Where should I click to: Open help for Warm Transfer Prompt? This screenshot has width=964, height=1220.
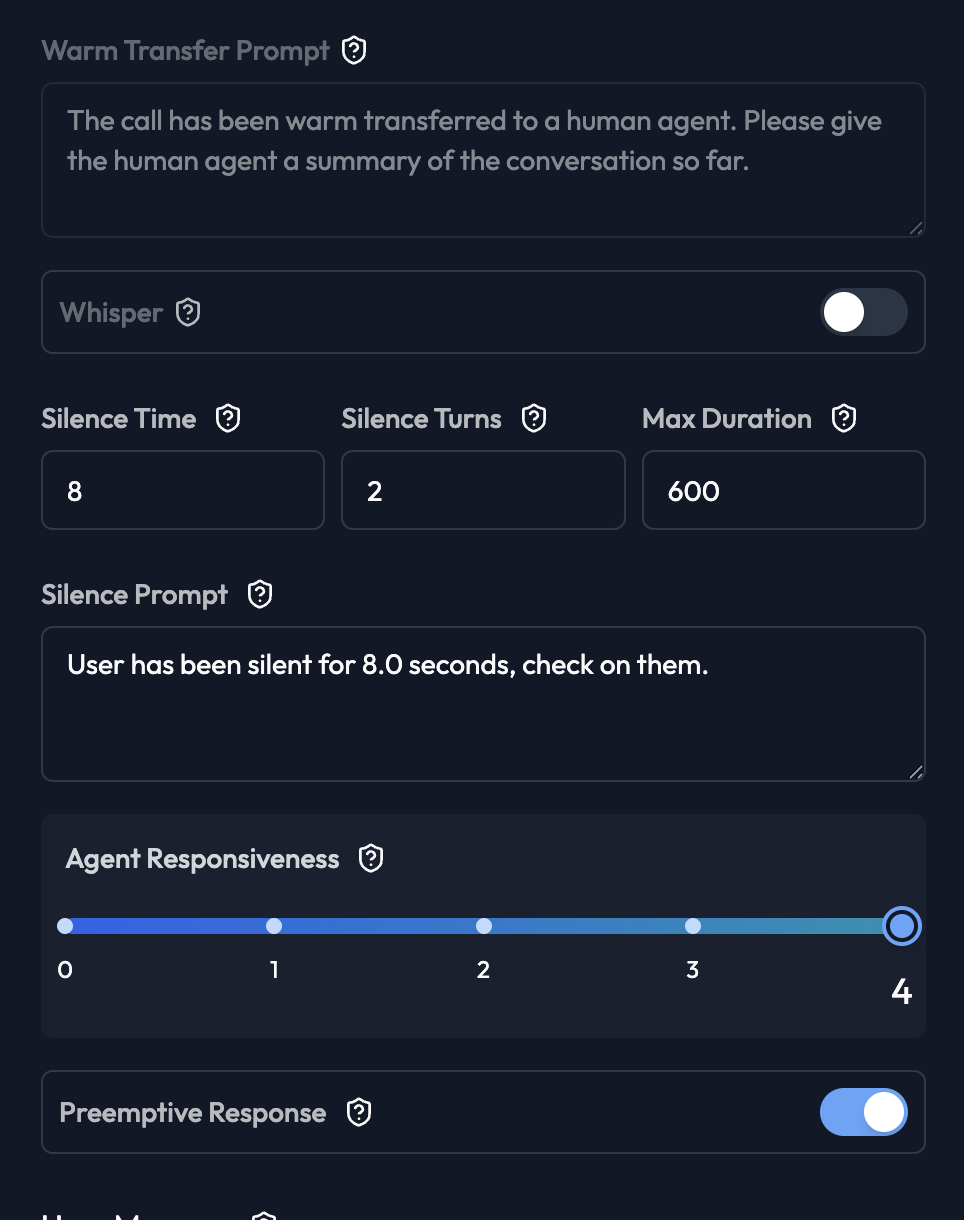[x=354, y=50]
